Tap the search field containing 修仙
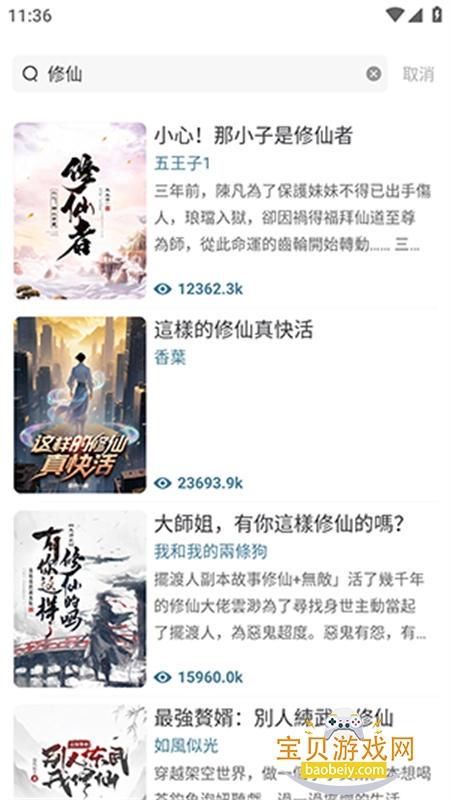 pos(199,74)
